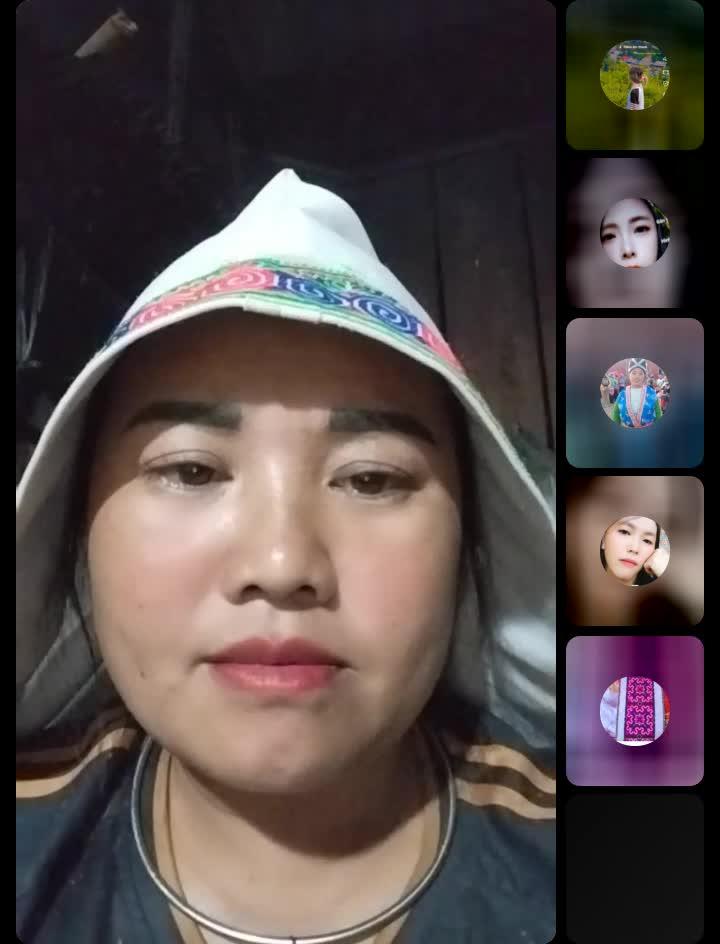Open the main host video in the white hat
The width and height of the screenshot is (720, 944).
[285, 472]
